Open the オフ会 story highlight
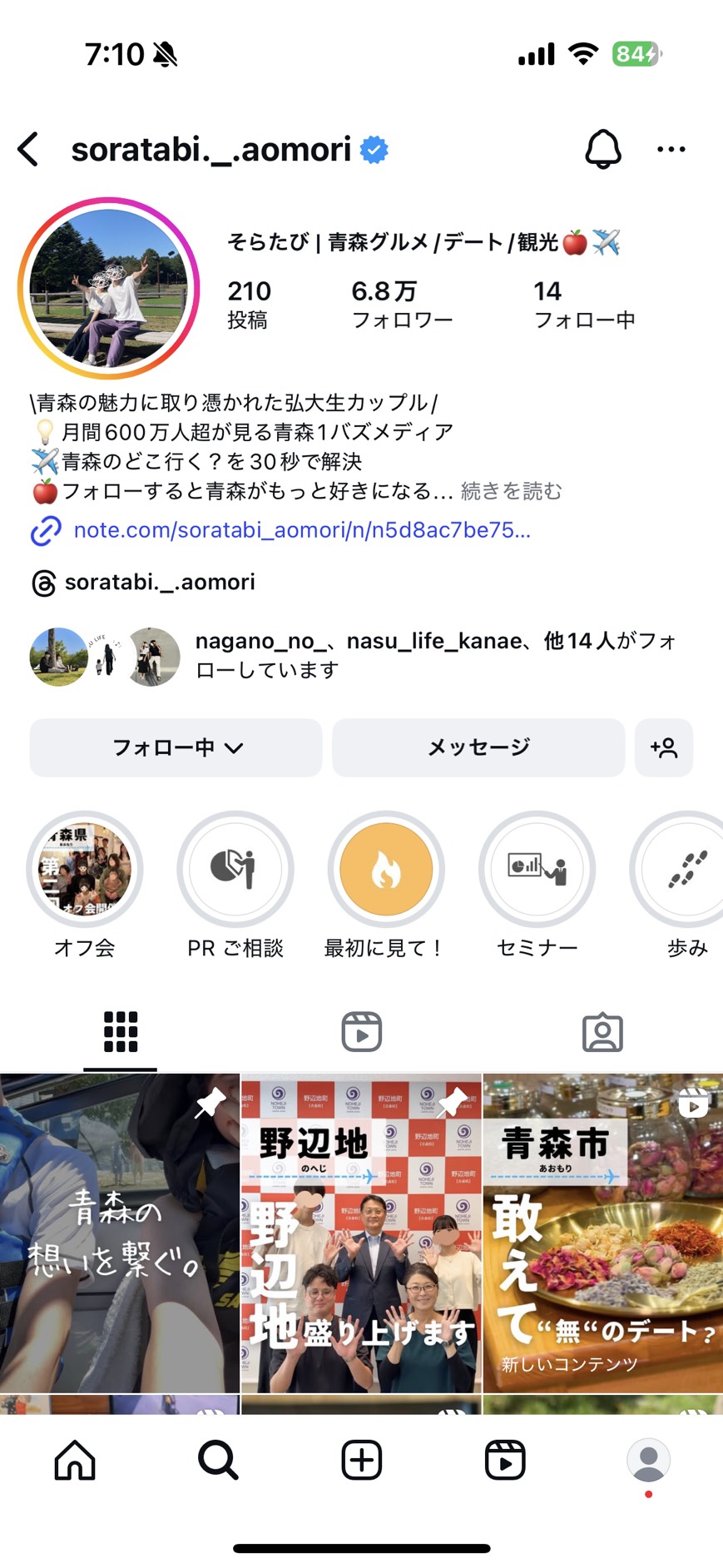The width and height of the screenshot is (723, 1568). [85, 870]
